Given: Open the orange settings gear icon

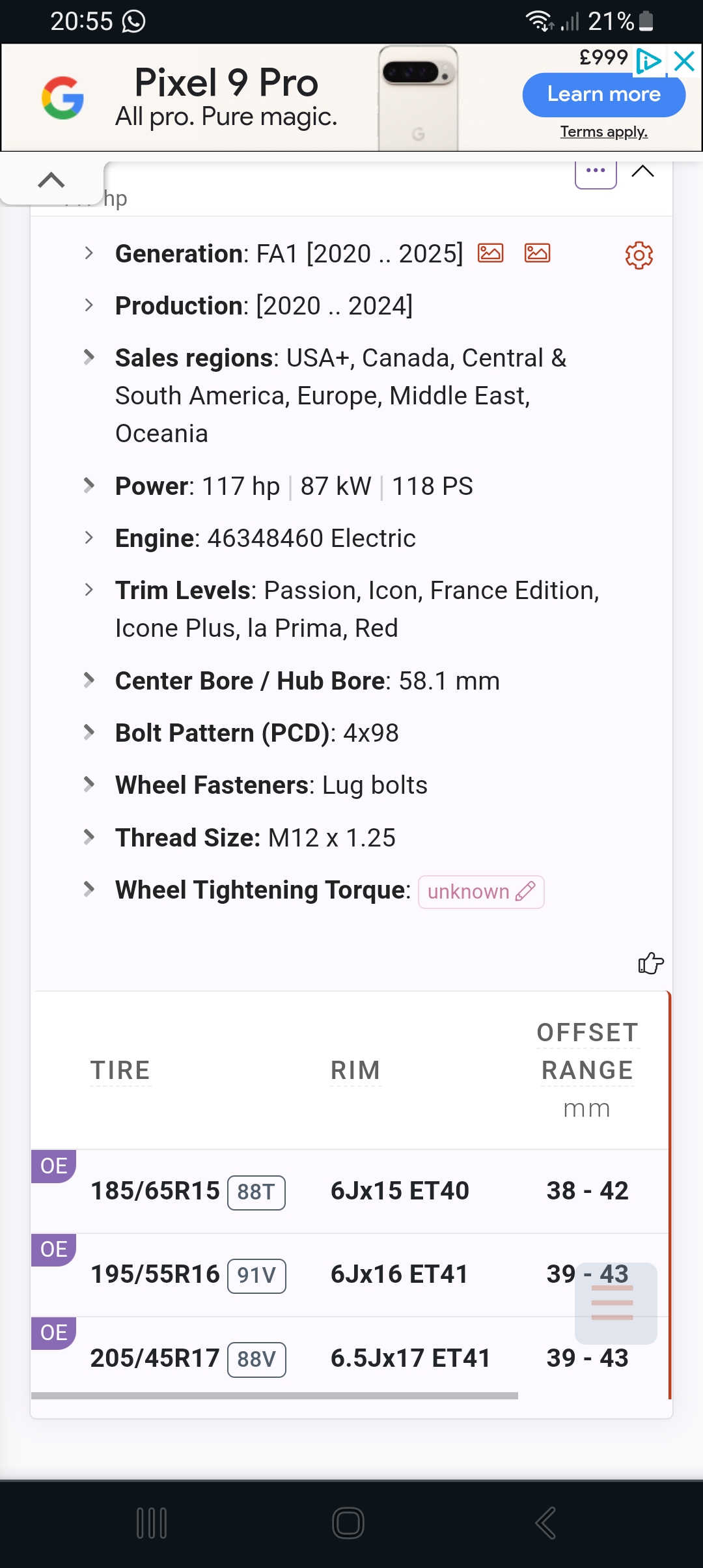Looking at the screenshot, I should tap(639, 255).
